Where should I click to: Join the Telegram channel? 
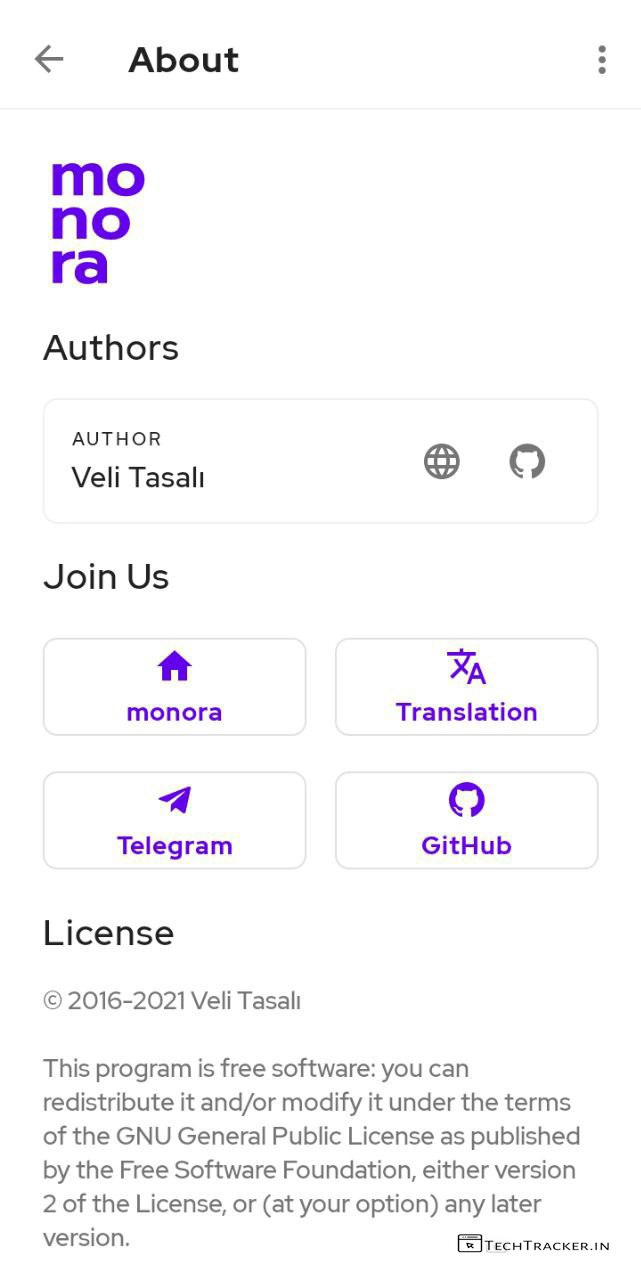click(x=174, y=820)
